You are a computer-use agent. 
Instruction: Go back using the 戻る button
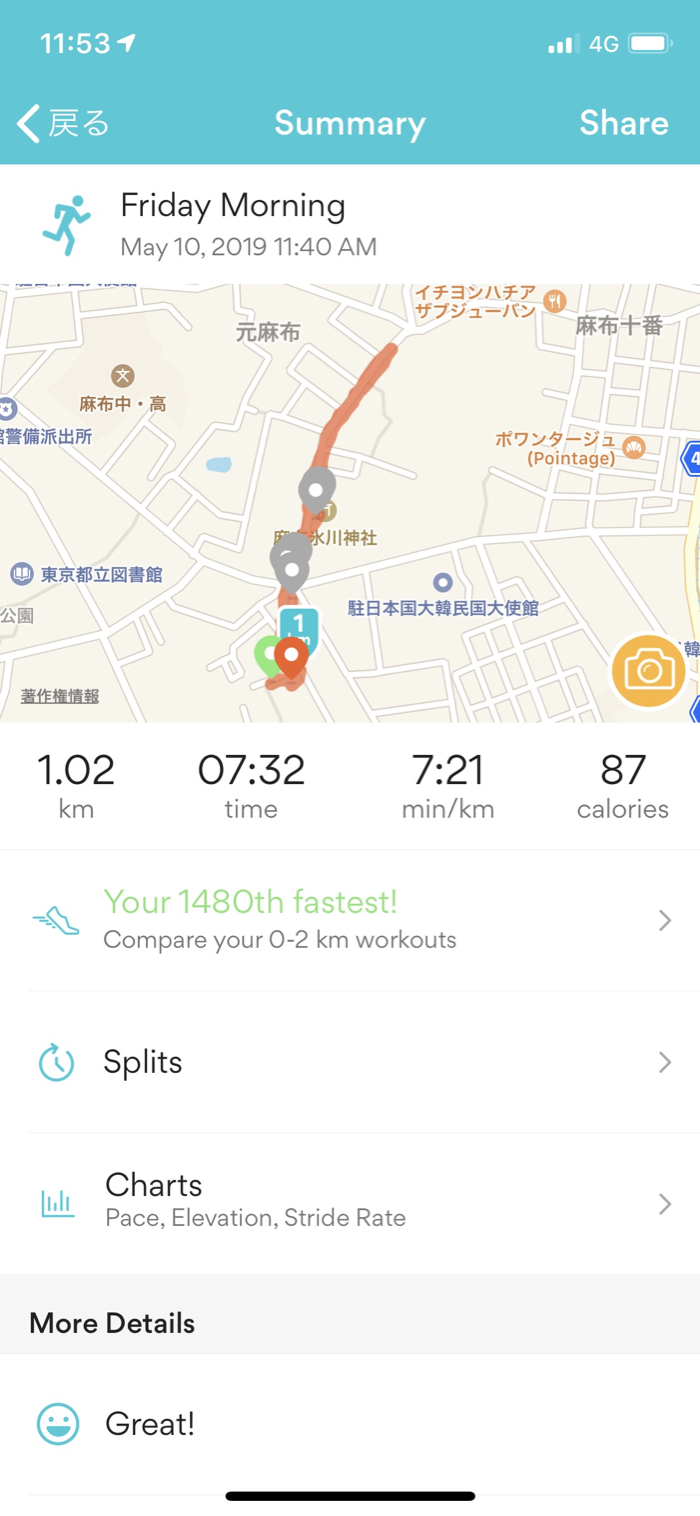click(63, 123)
